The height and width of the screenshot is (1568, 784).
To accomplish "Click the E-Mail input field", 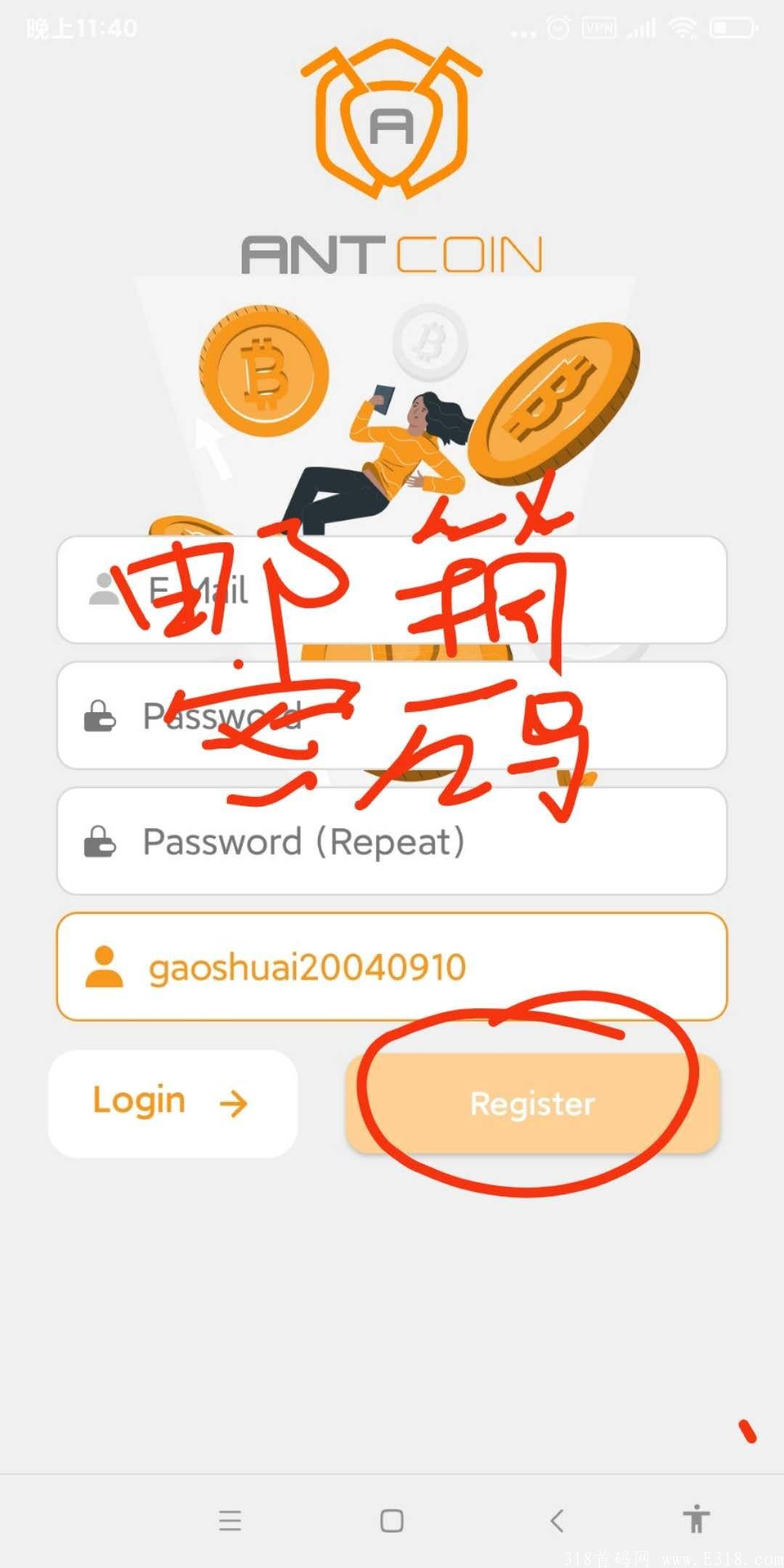I will click(392, 589).
